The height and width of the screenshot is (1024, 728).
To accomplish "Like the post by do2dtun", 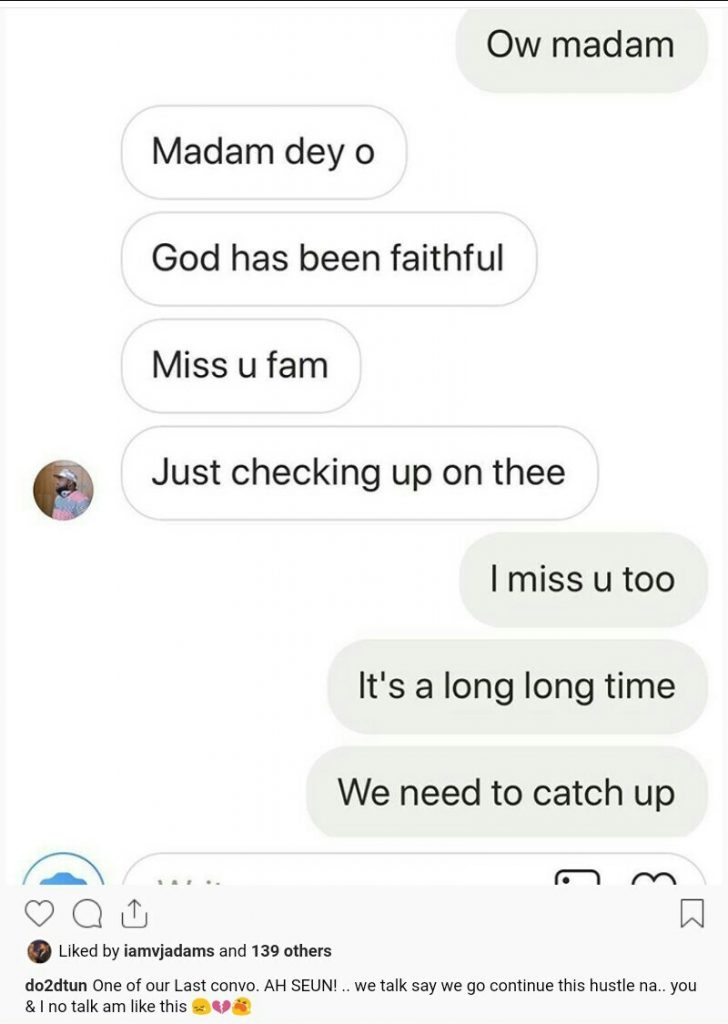I will pos(39,913).
